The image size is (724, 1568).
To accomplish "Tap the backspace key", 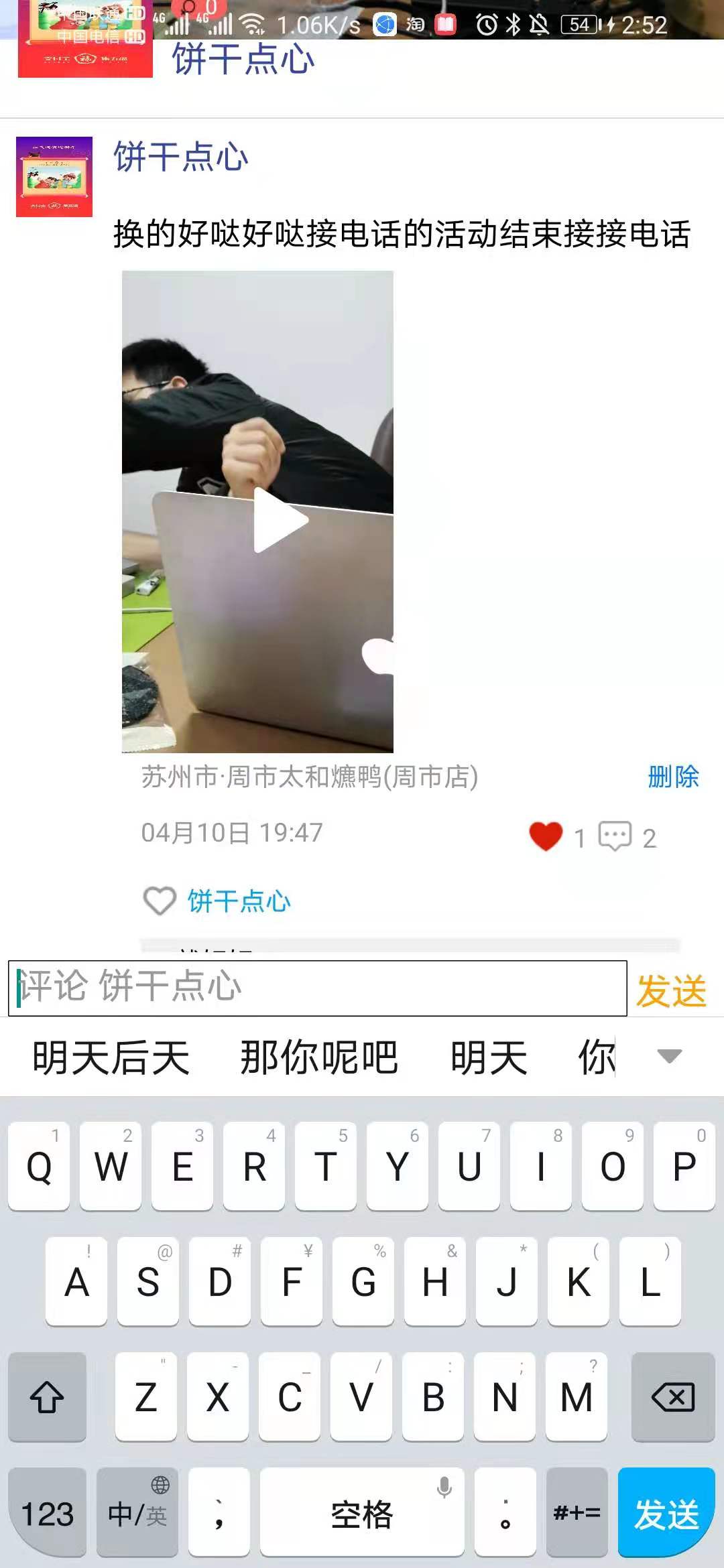I will [672, 1398].
